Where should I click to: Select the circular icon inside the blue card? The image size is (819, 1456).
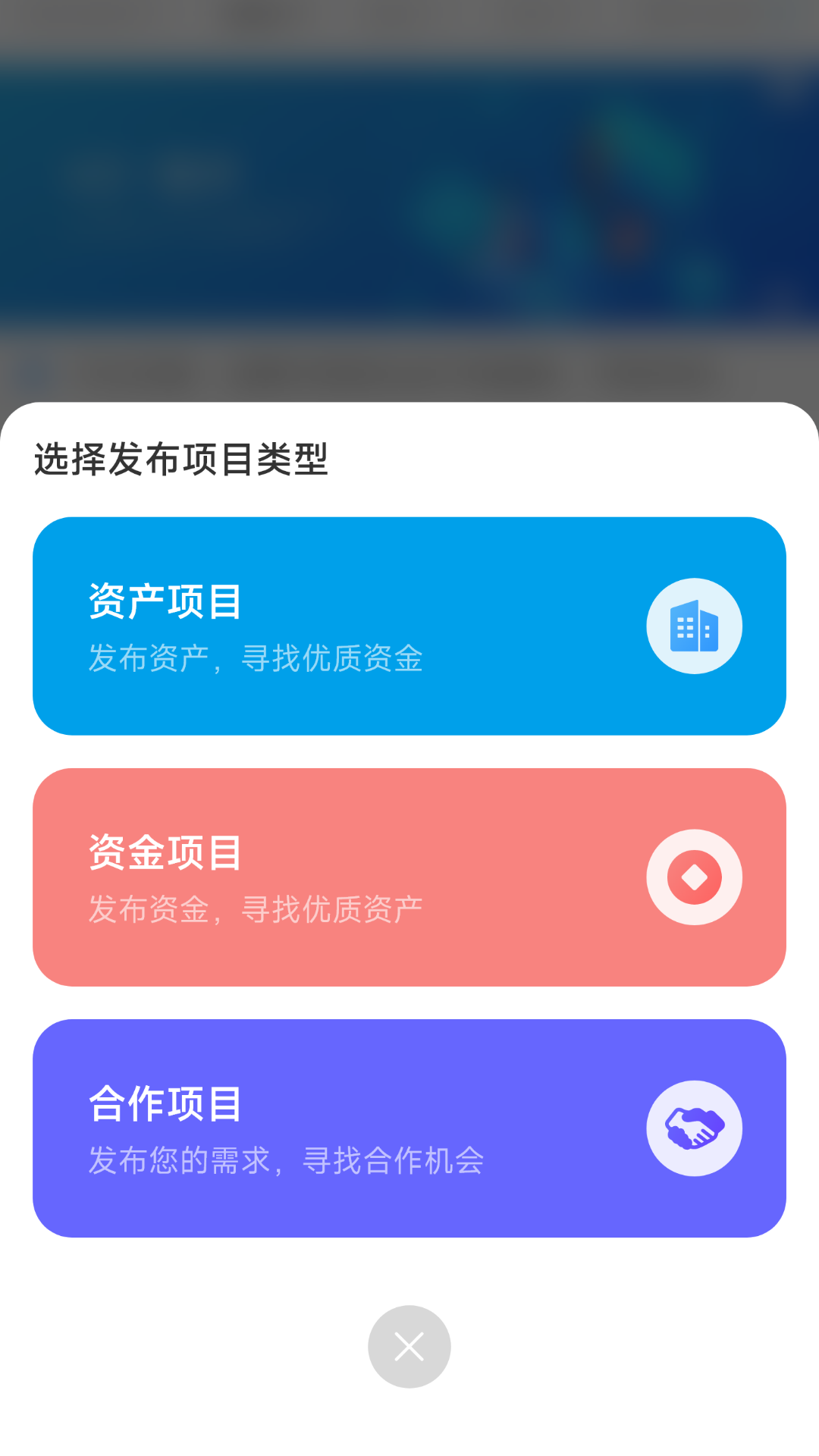point(694,624)
